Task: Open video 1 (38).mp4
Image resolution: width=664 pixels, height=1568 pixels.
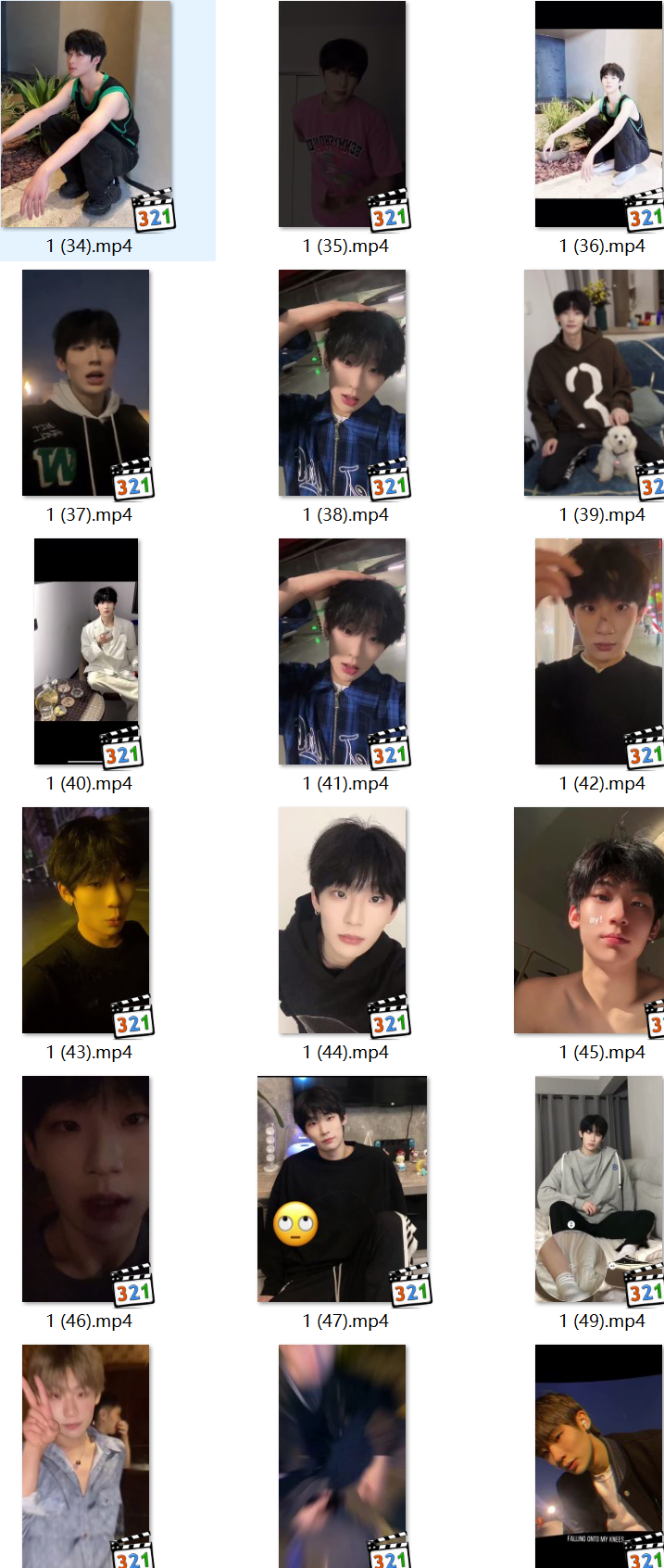Action: tap(342, 383)
